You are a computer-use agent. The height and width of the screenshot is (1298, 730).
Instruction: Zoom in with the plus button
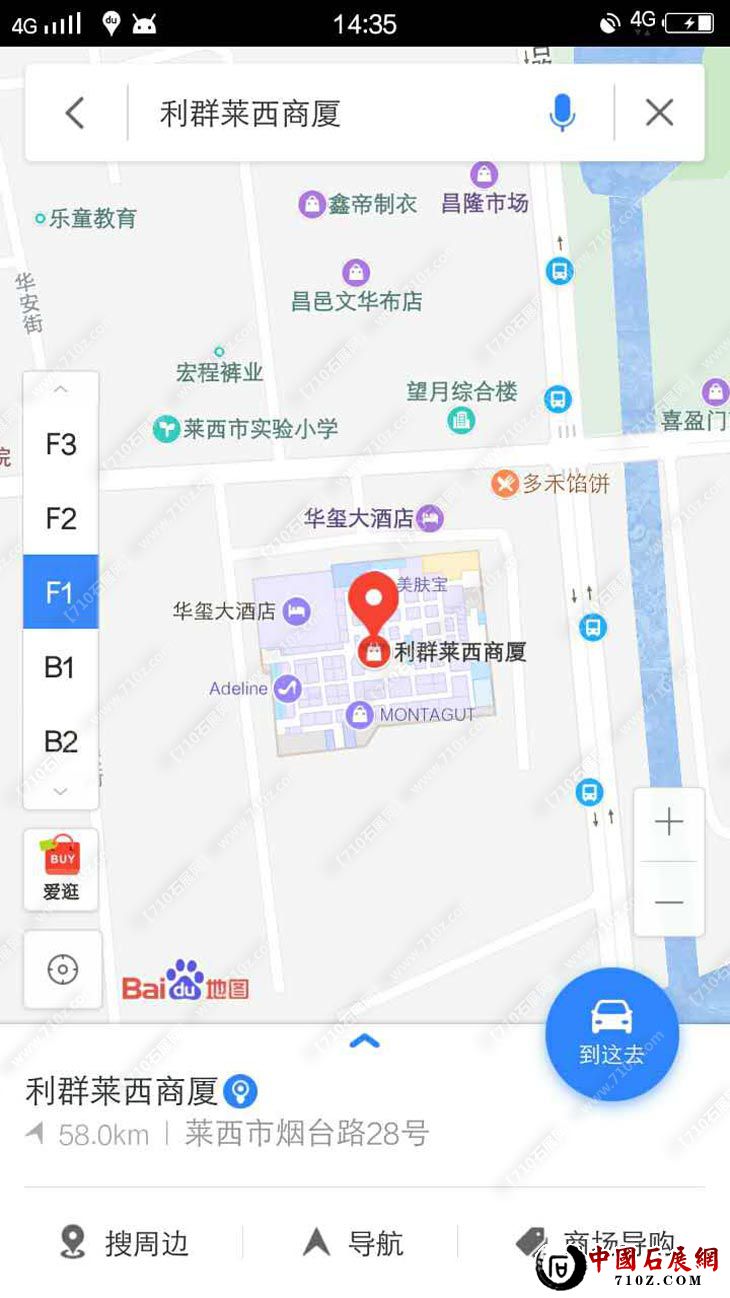[669, 823]
